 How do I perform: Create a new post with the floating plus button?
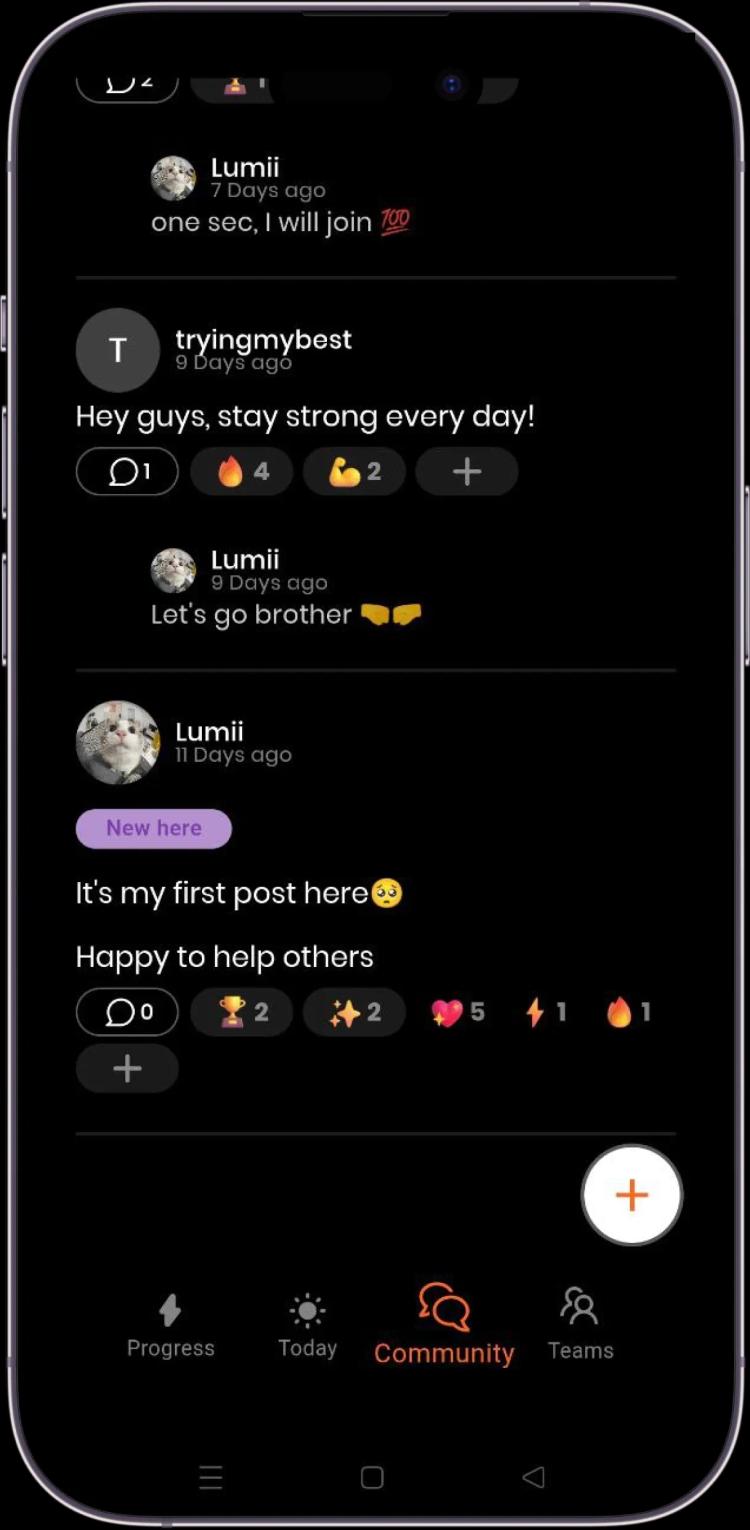point(631,1195)
